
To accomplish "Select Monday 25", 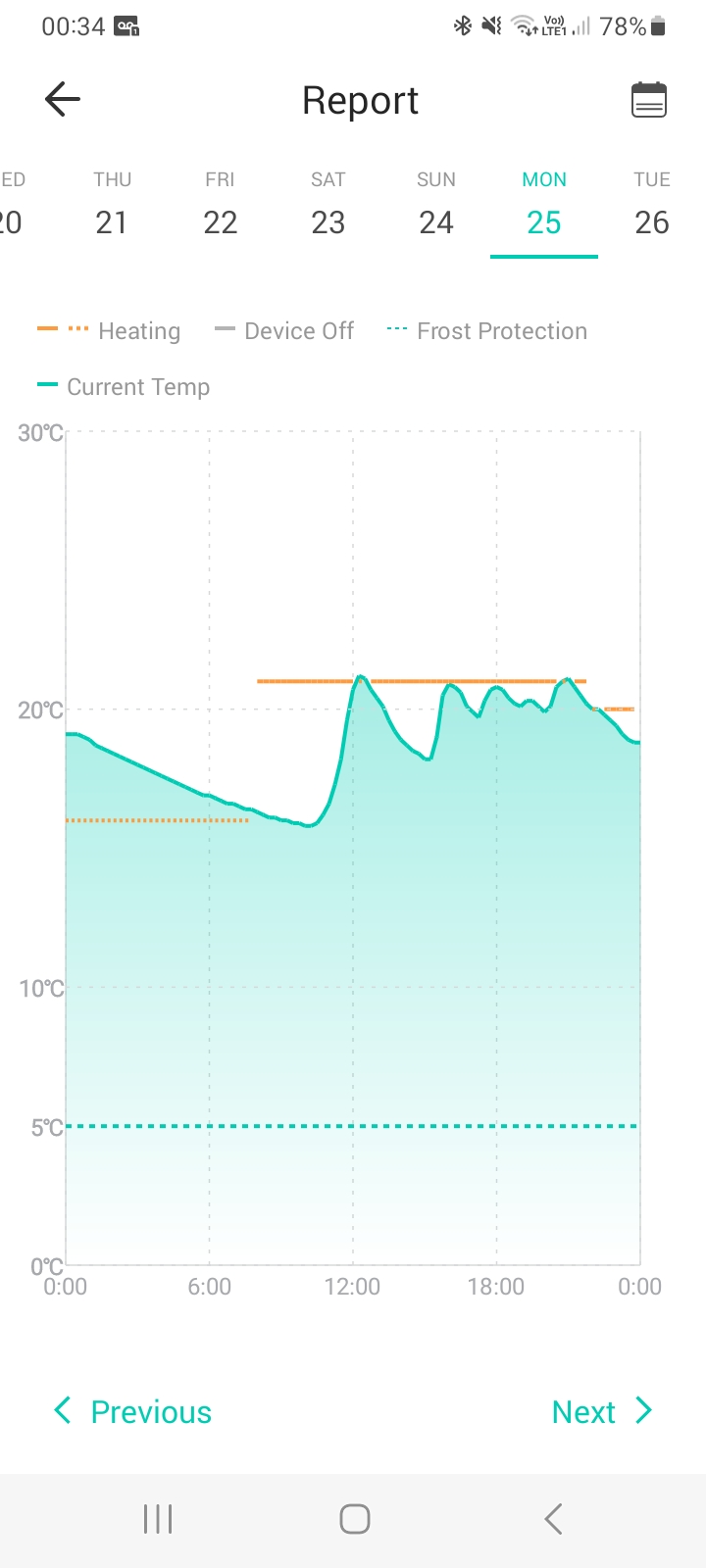I will 543,206.
